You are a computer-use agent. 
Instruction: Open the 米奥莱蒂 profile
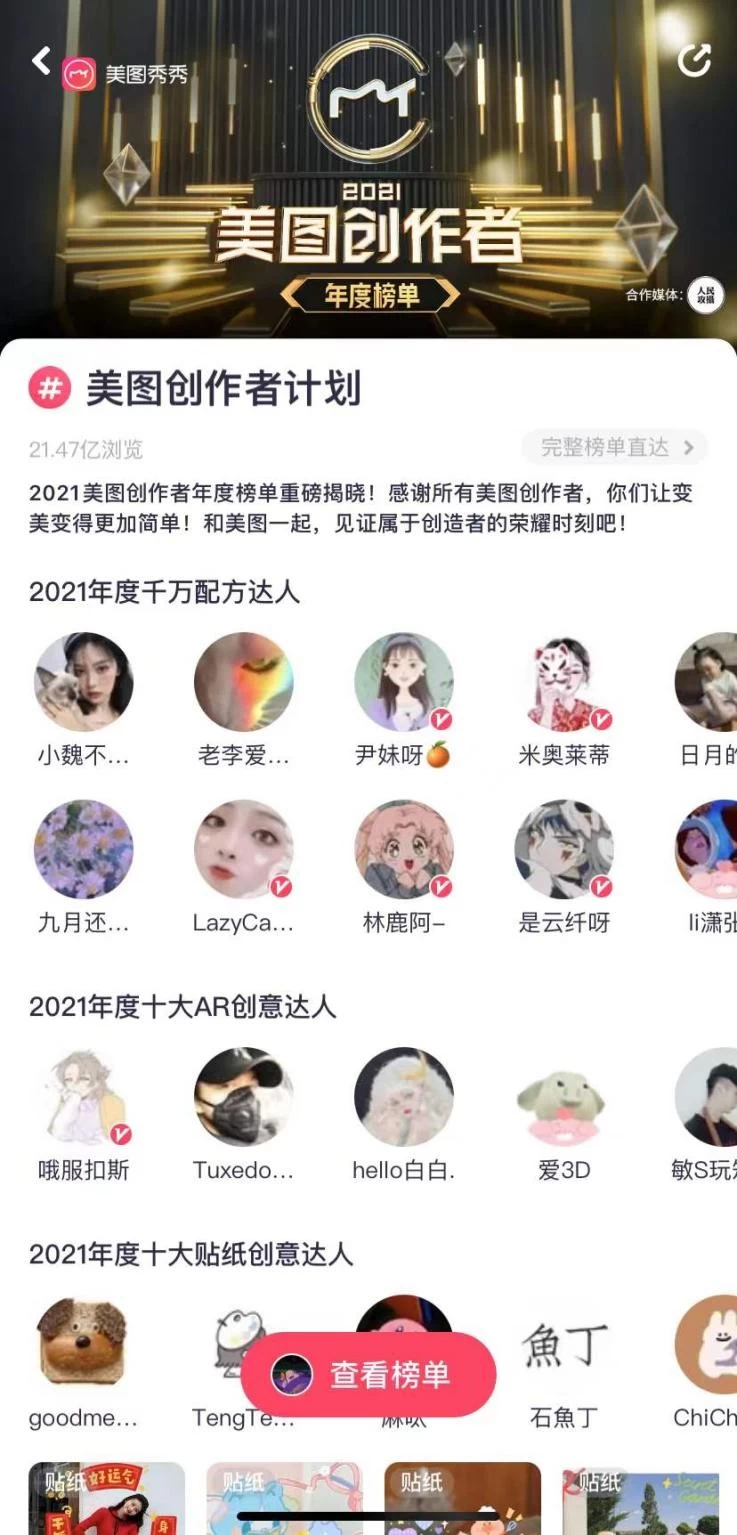point(564,682)
